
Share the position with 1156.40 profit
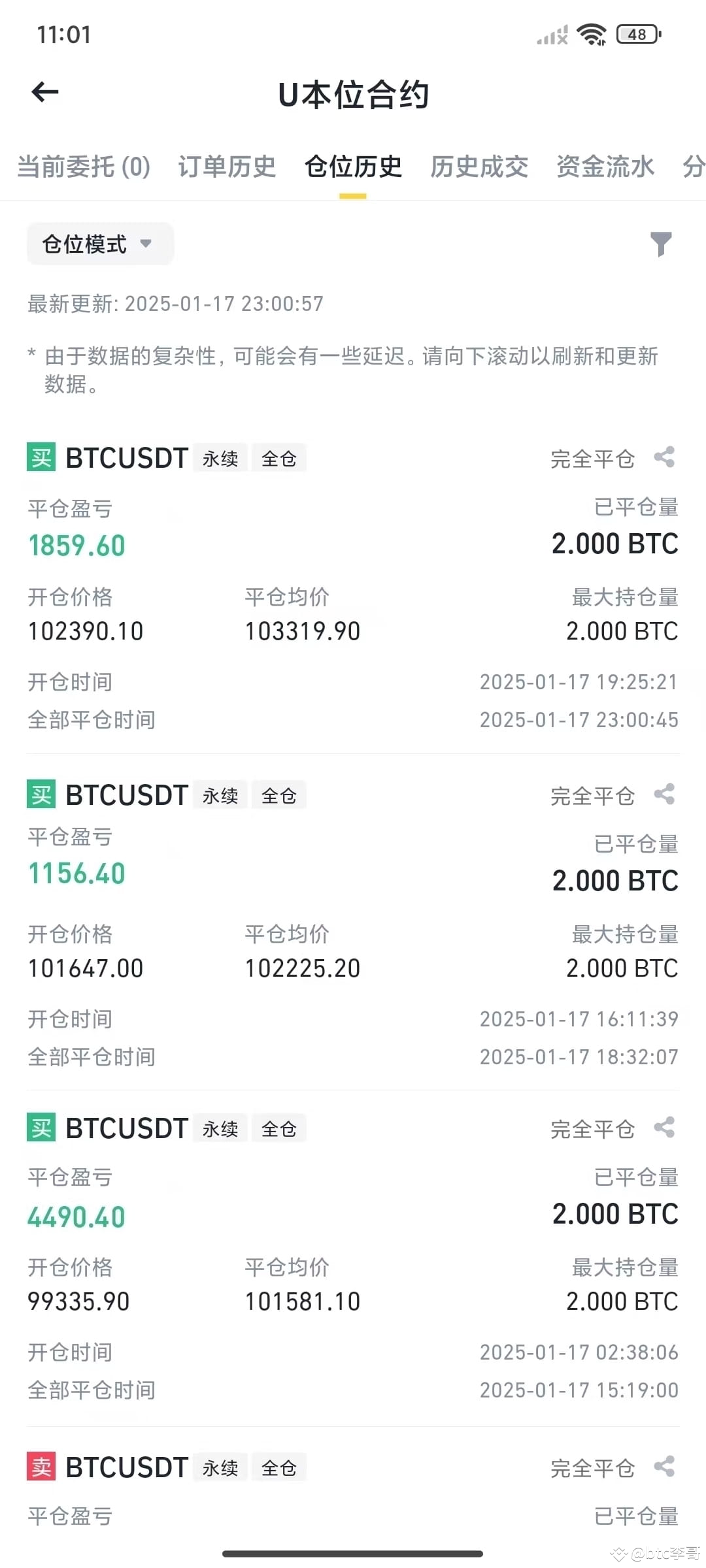coord(664,794)
